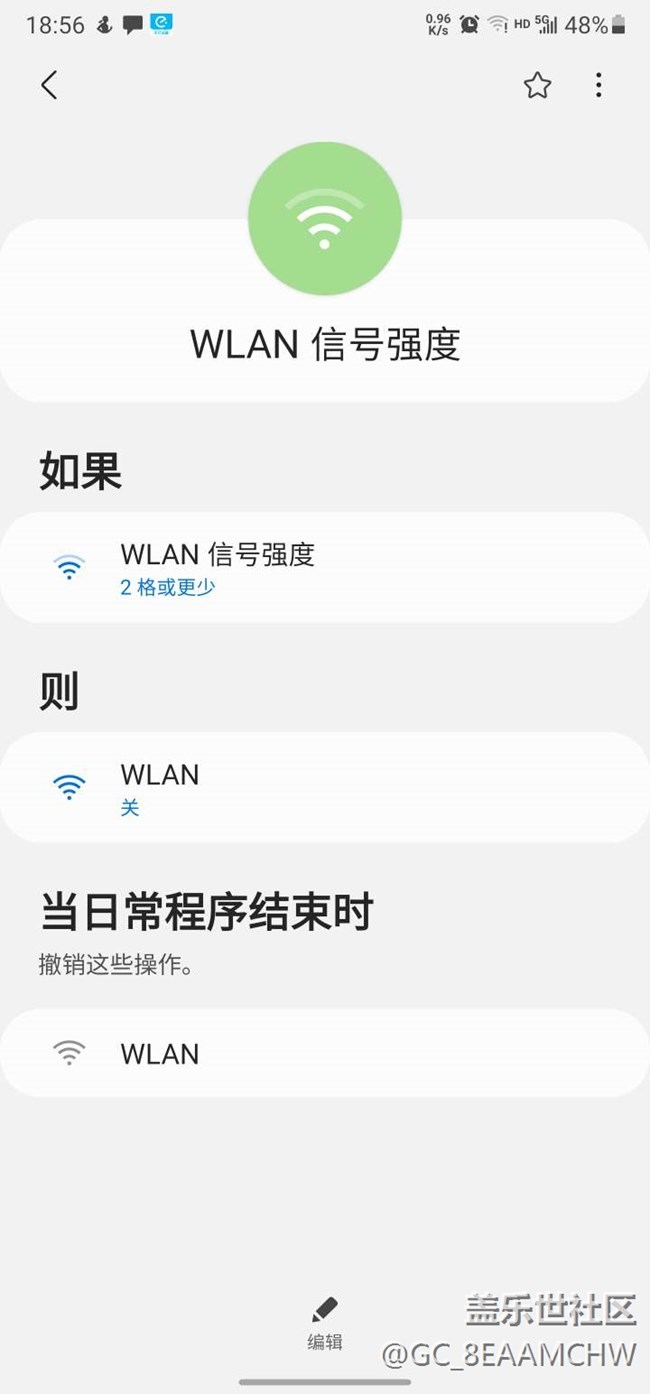Select the WLAN row under 撤销这些操作
Image resolution: width=650 pixels, height=1394 pixels.
(x=324, y=1053)
